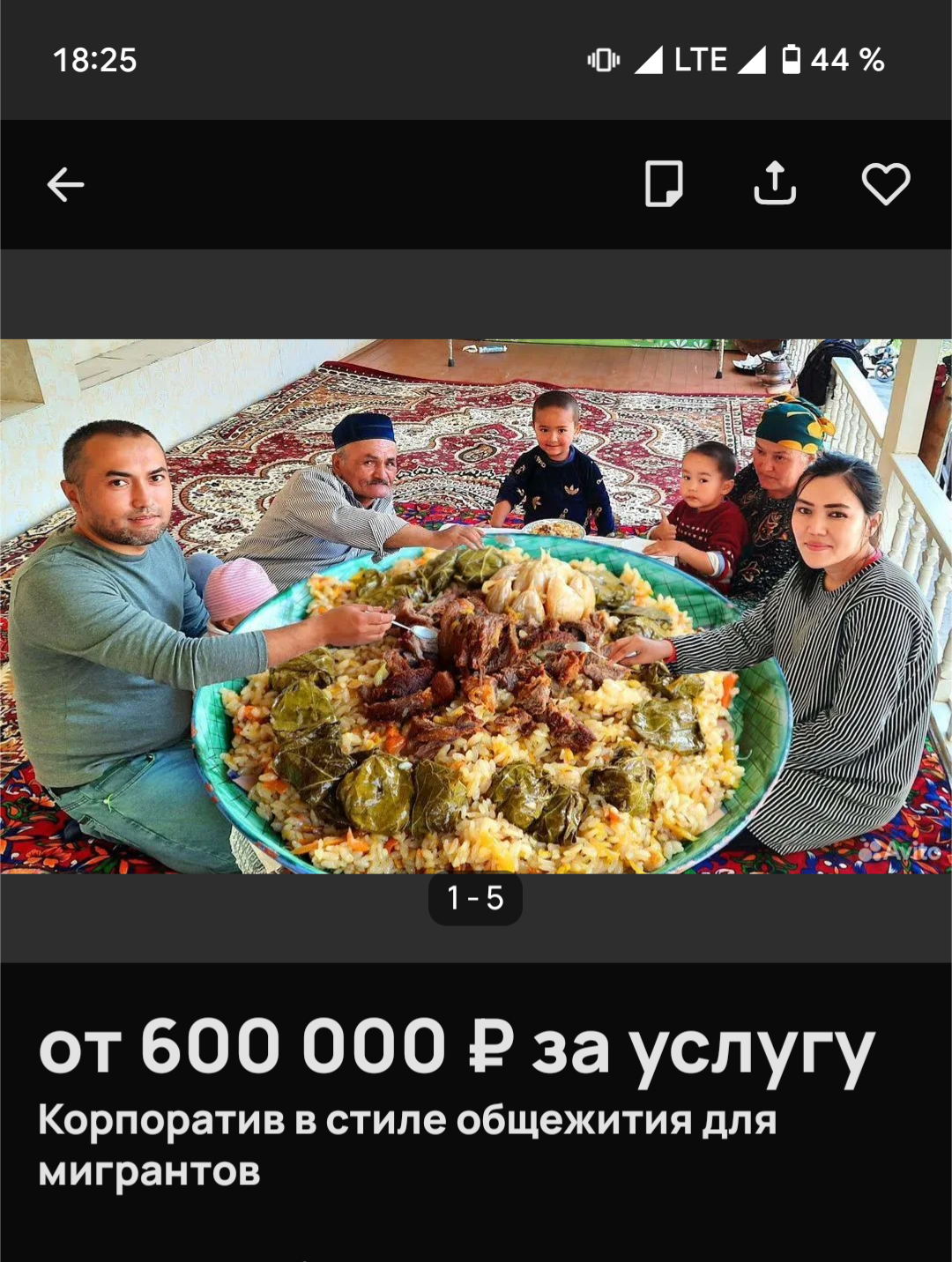Image resolution: width=952 pixels, height=1262 pixels.
Task: Go back using the arrow
Action: tap(65, 185)
